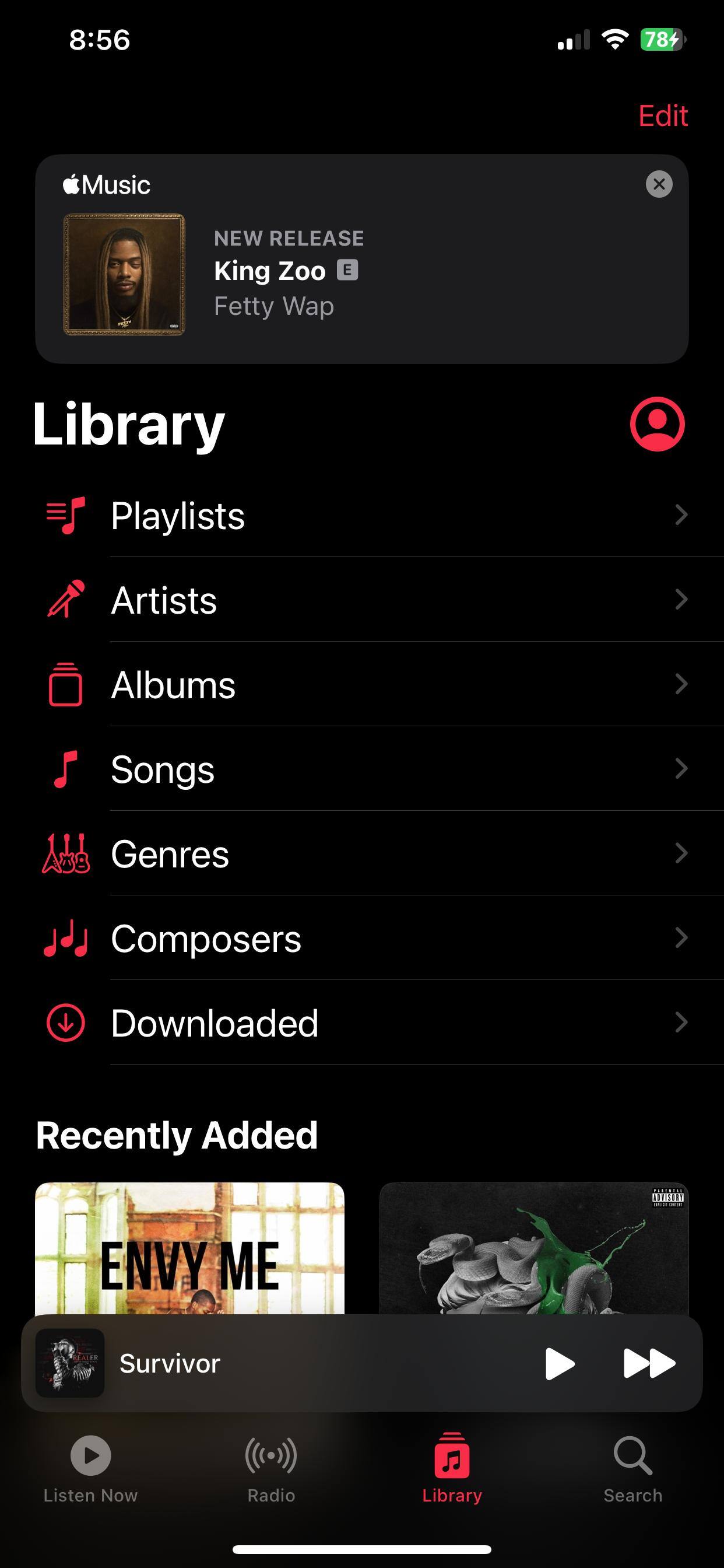This screenshot has height=1568, width=724.
Task: Open the account profile icon
Action: 657,423
